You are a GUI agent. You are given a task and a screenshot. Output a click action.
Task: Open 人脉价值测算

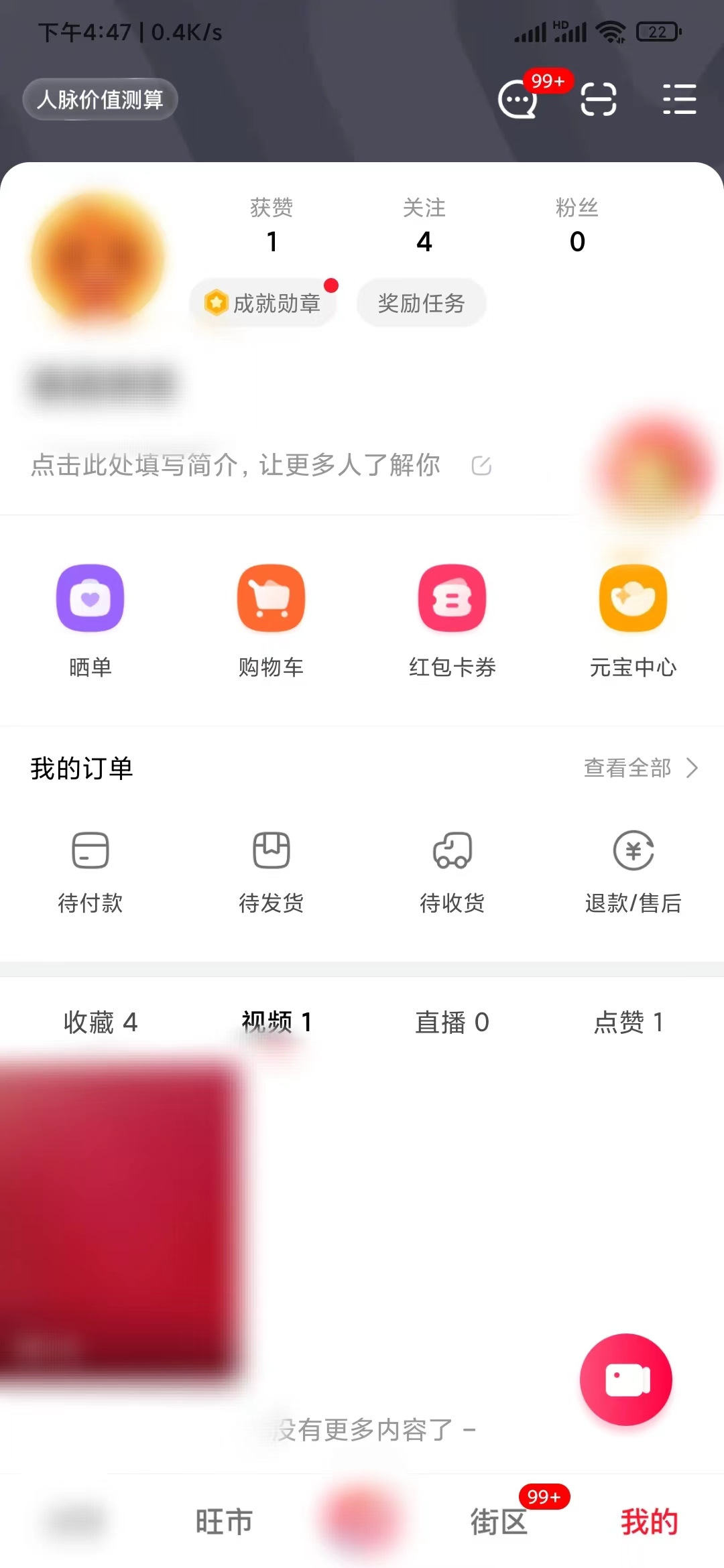tap(99, 99)
